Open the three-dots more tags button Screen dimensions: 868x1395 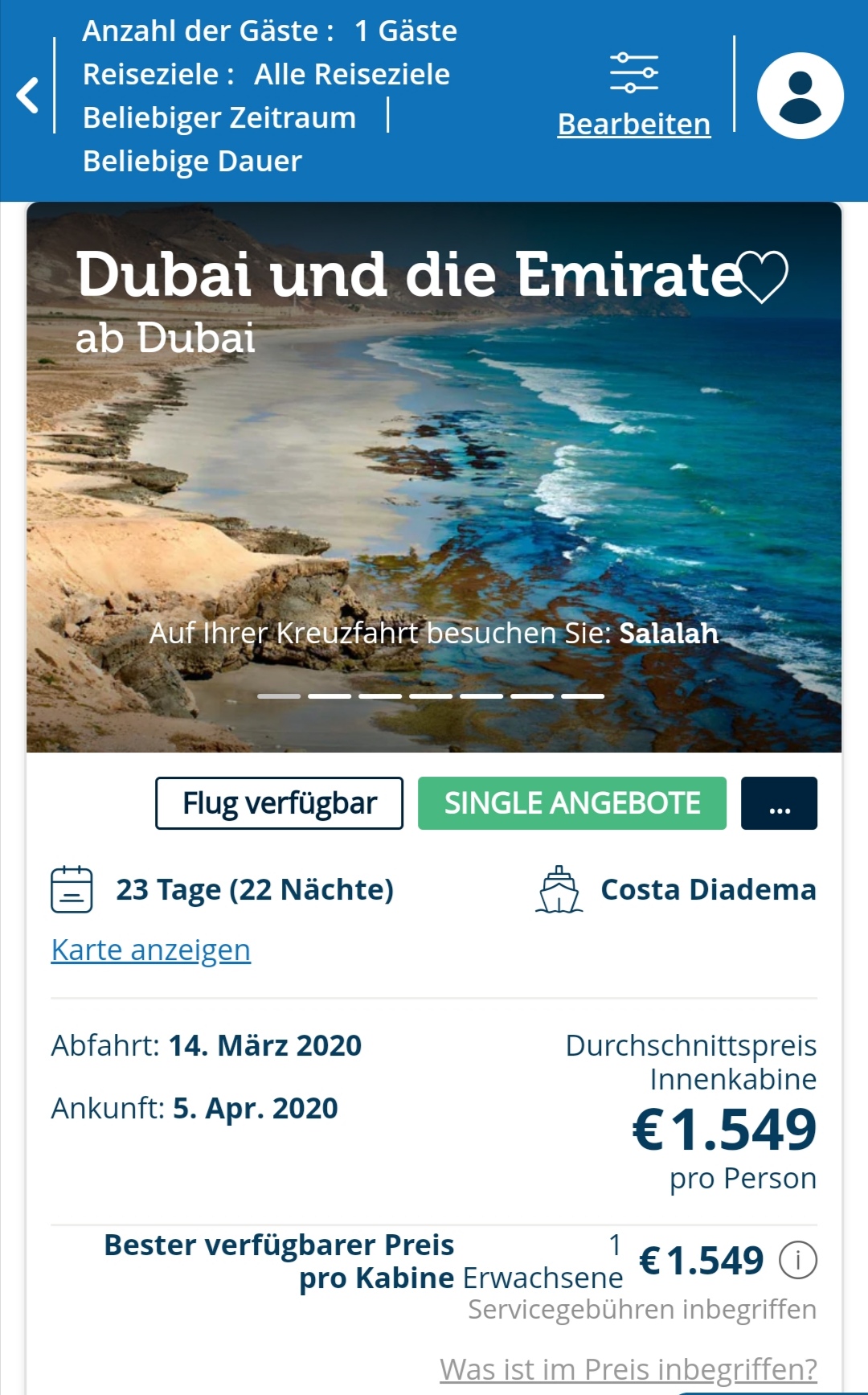[x=779, y=803]
